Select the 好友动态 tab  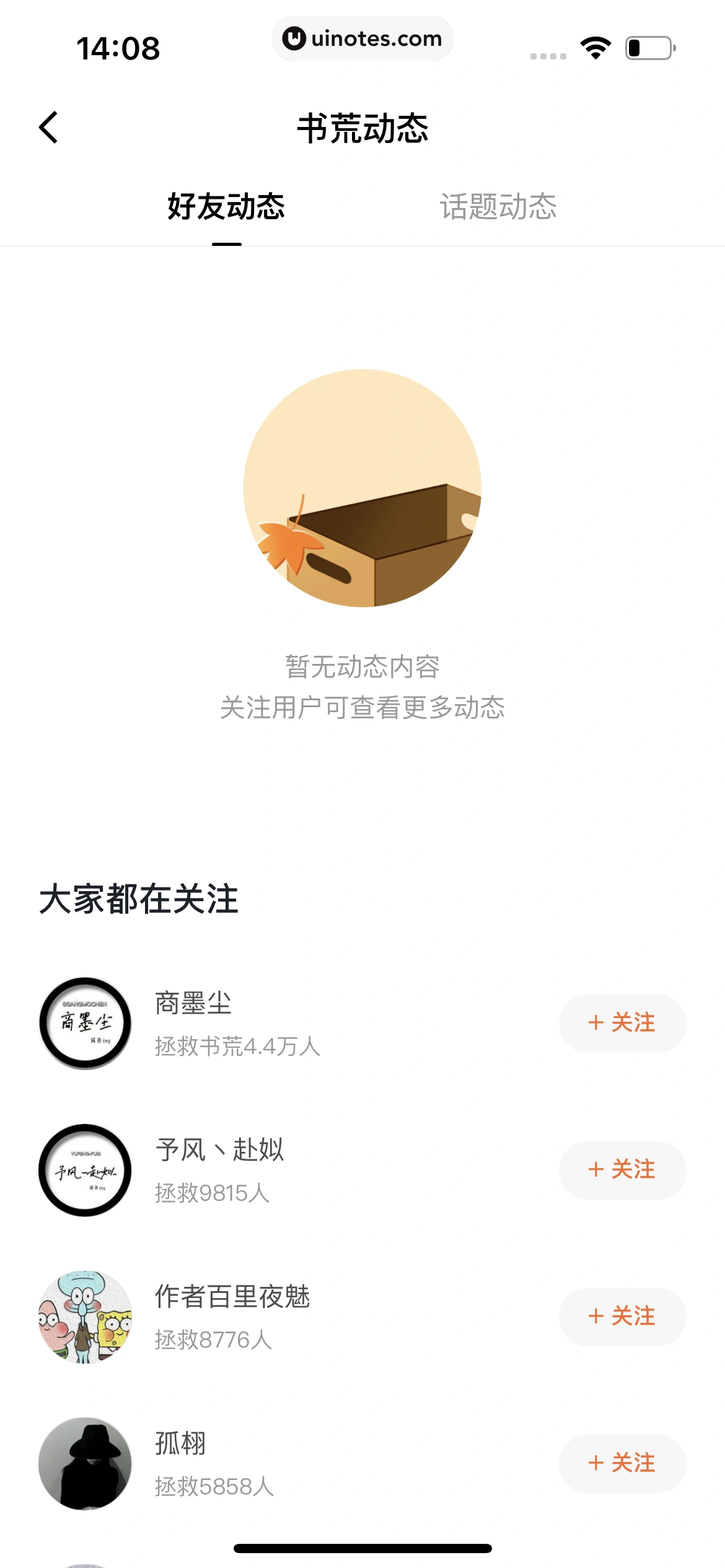(x=226, y=207)
